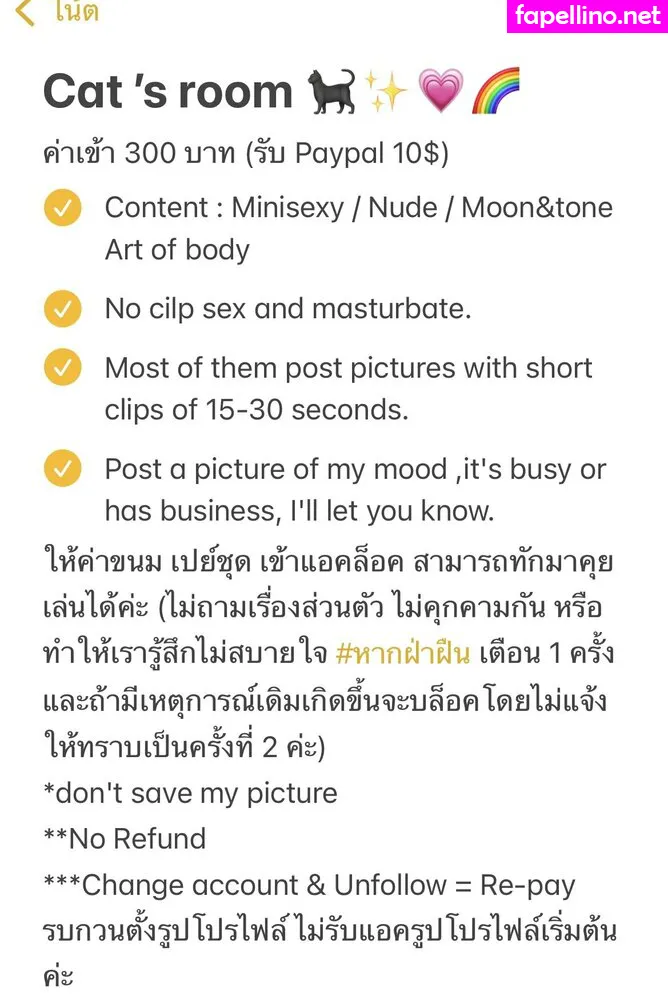Uncheck the No cilp sex item

[63, 309]
